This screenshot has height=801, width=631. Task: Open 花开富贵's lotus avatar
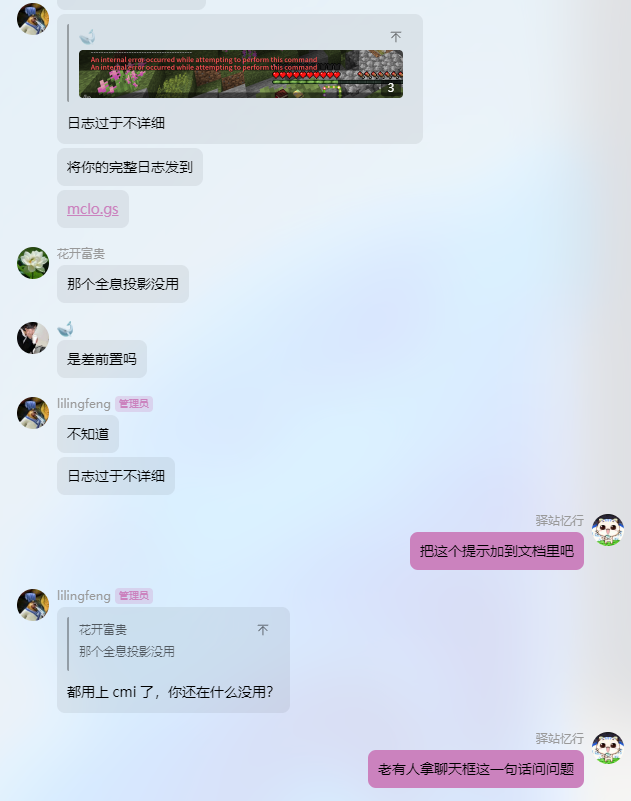(33, 263)
